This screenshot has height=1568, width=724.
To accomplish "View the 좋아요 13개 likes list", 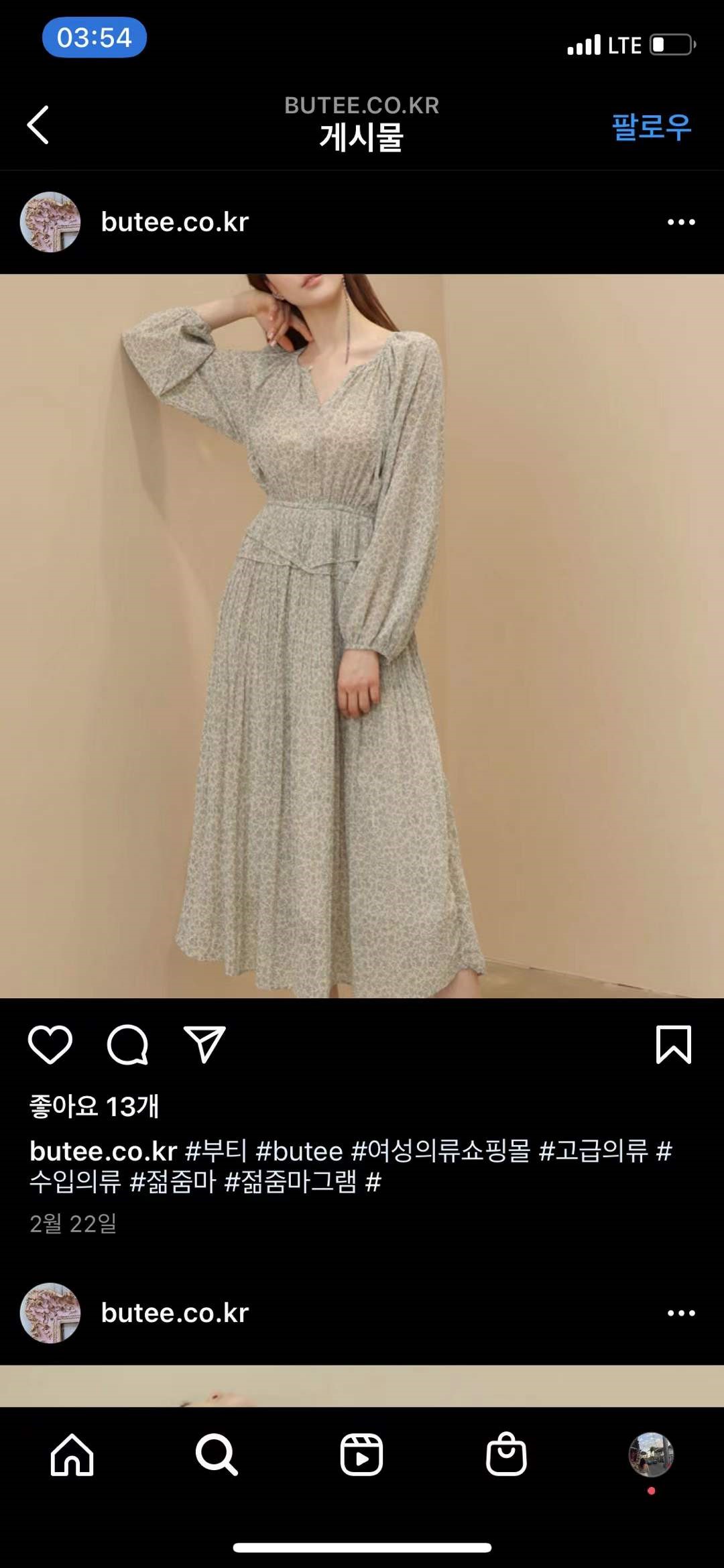I will [x=94, y=1106].
